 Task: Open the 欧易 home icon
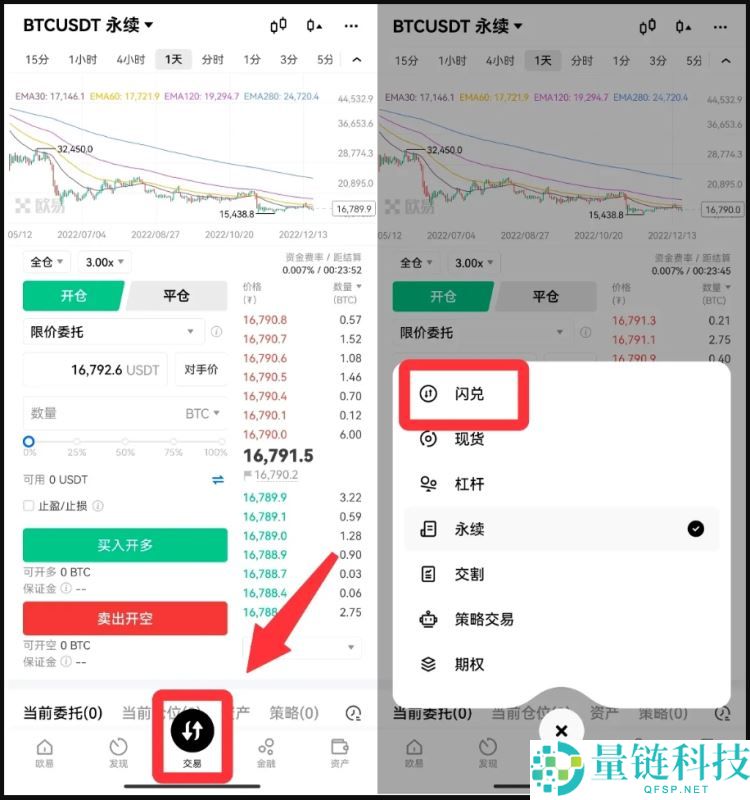pos(44,750)
